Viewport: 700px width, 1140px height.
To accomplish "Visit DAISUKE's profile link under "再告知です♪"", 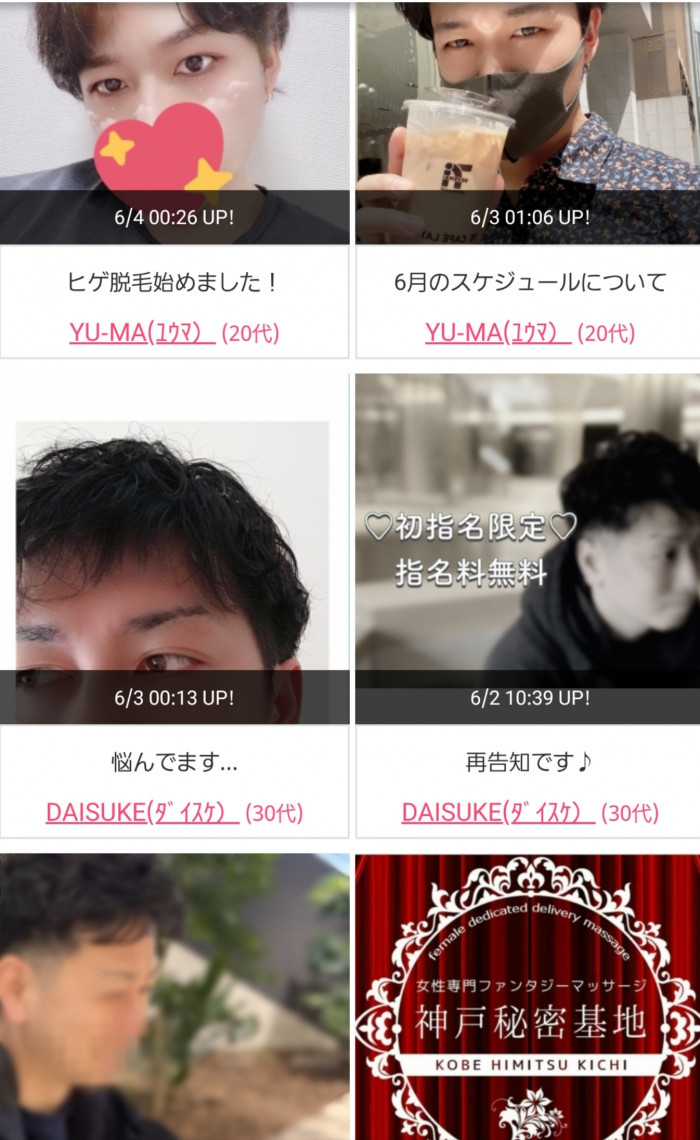I will pyautogui.click(x=498, y=812).
